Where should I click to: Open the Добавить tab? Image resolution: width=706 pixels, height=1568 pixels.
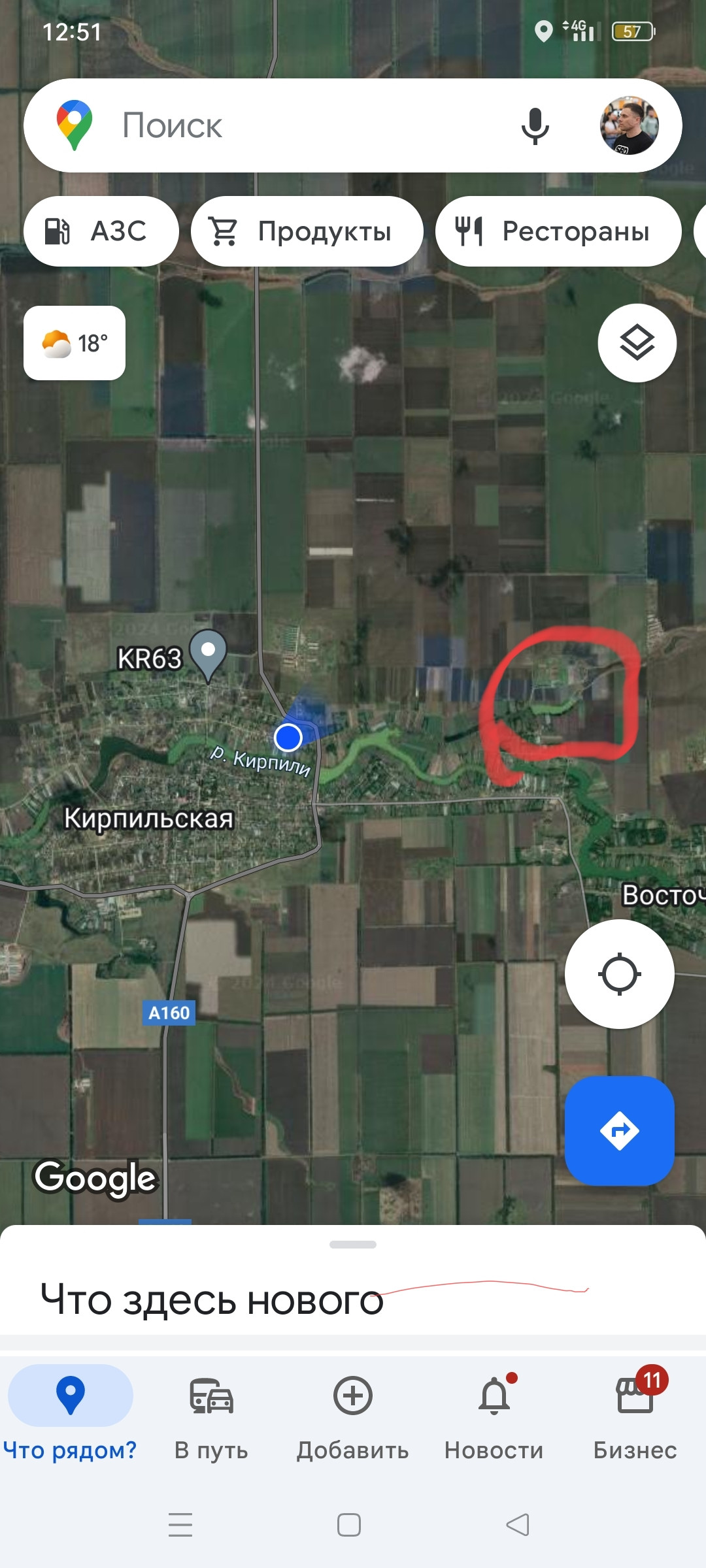353,1411
